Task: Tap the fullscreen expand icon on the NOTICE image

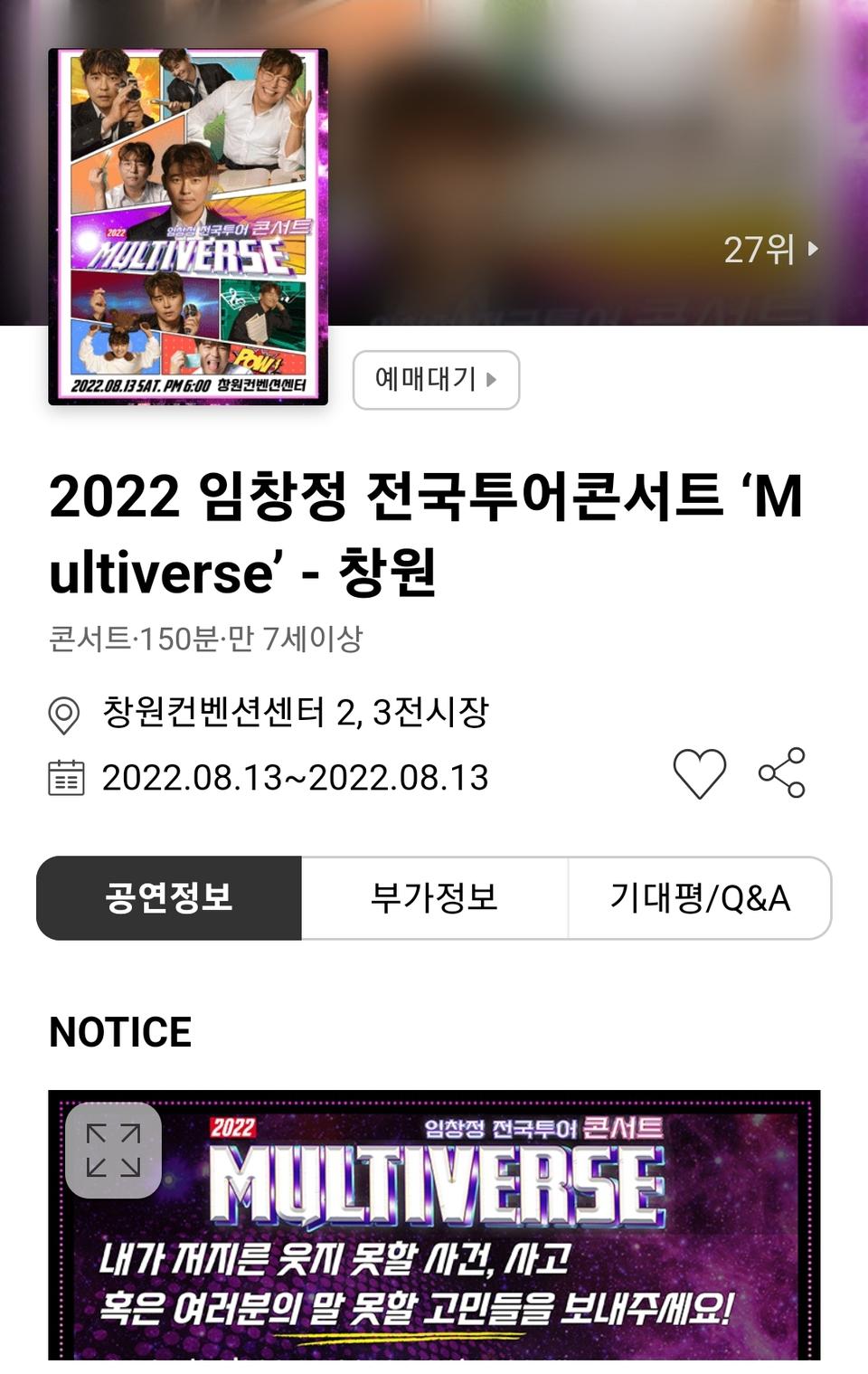Action: pyautogui.click(x=111, y=1152)
